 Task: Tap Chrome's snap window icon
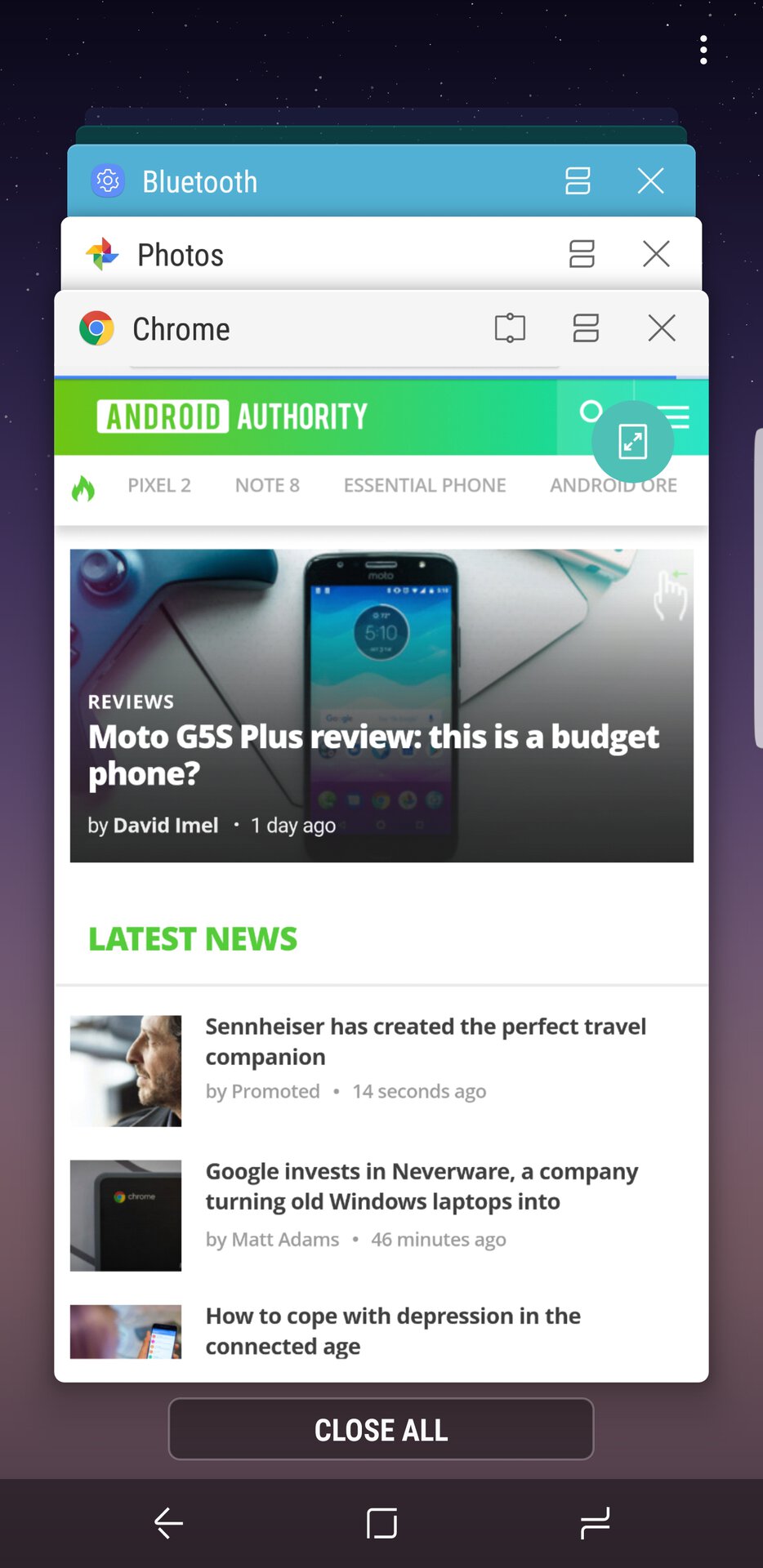coord(510,328)
